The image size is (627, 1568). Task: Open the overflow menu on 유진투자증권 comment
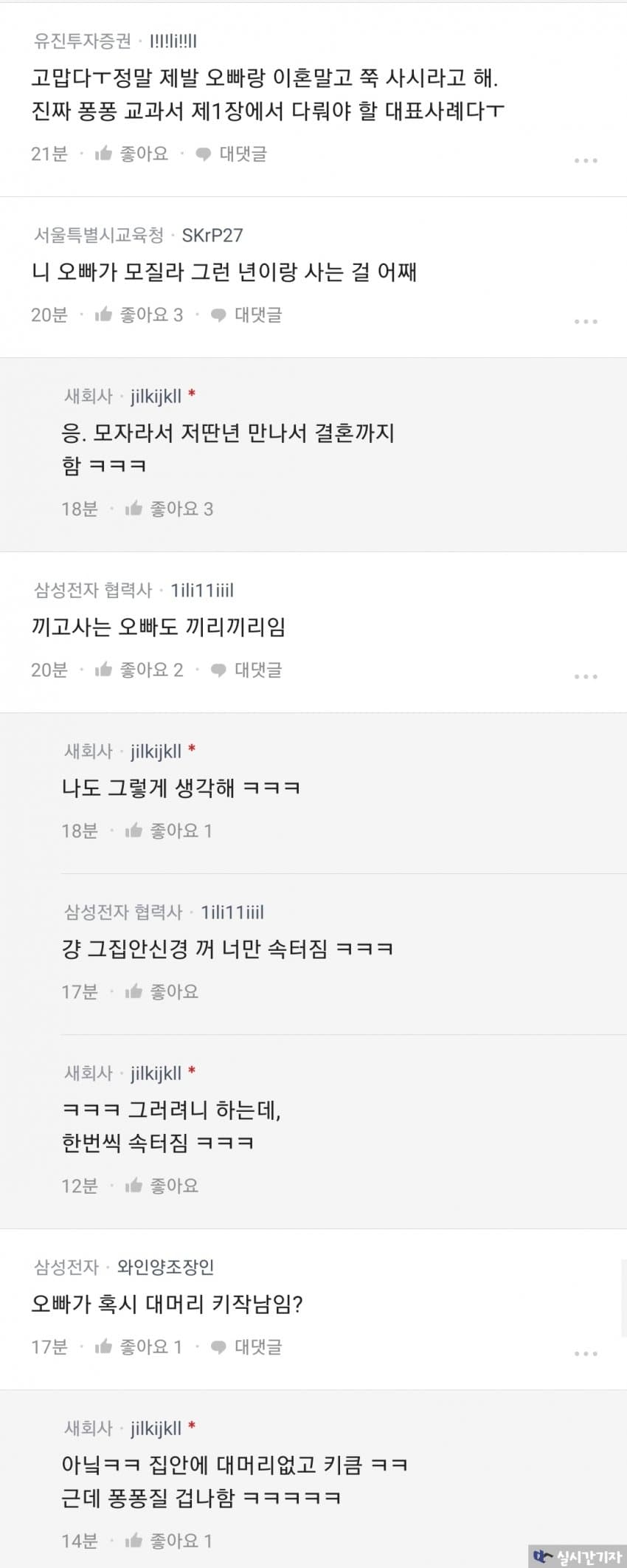click(586, 160)
